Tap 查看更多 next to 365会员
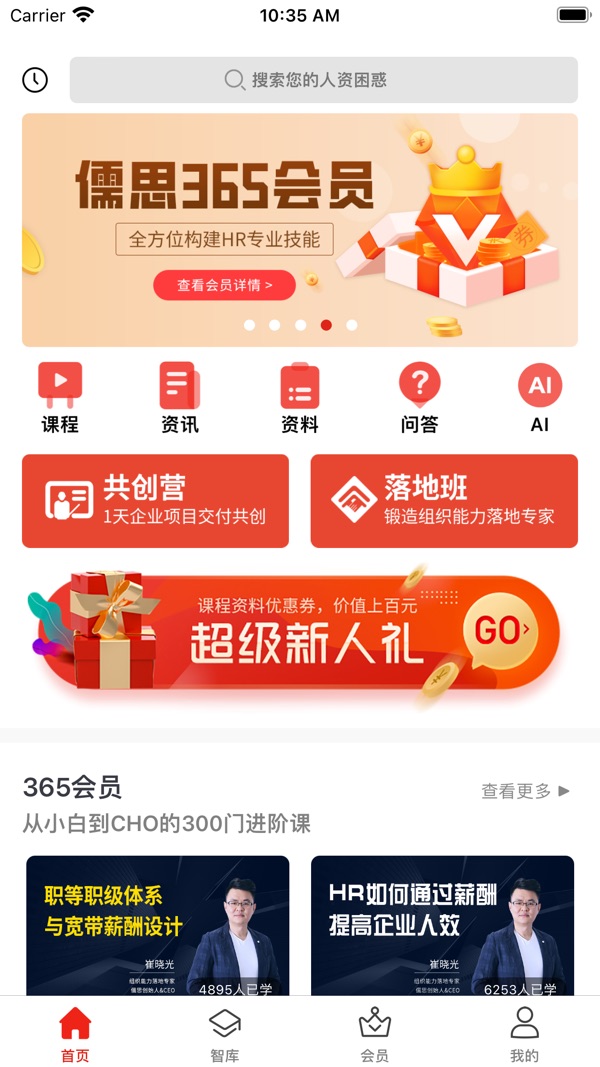Image resolution: width=600 pixels, height=1067 pixels. [525, 791]
